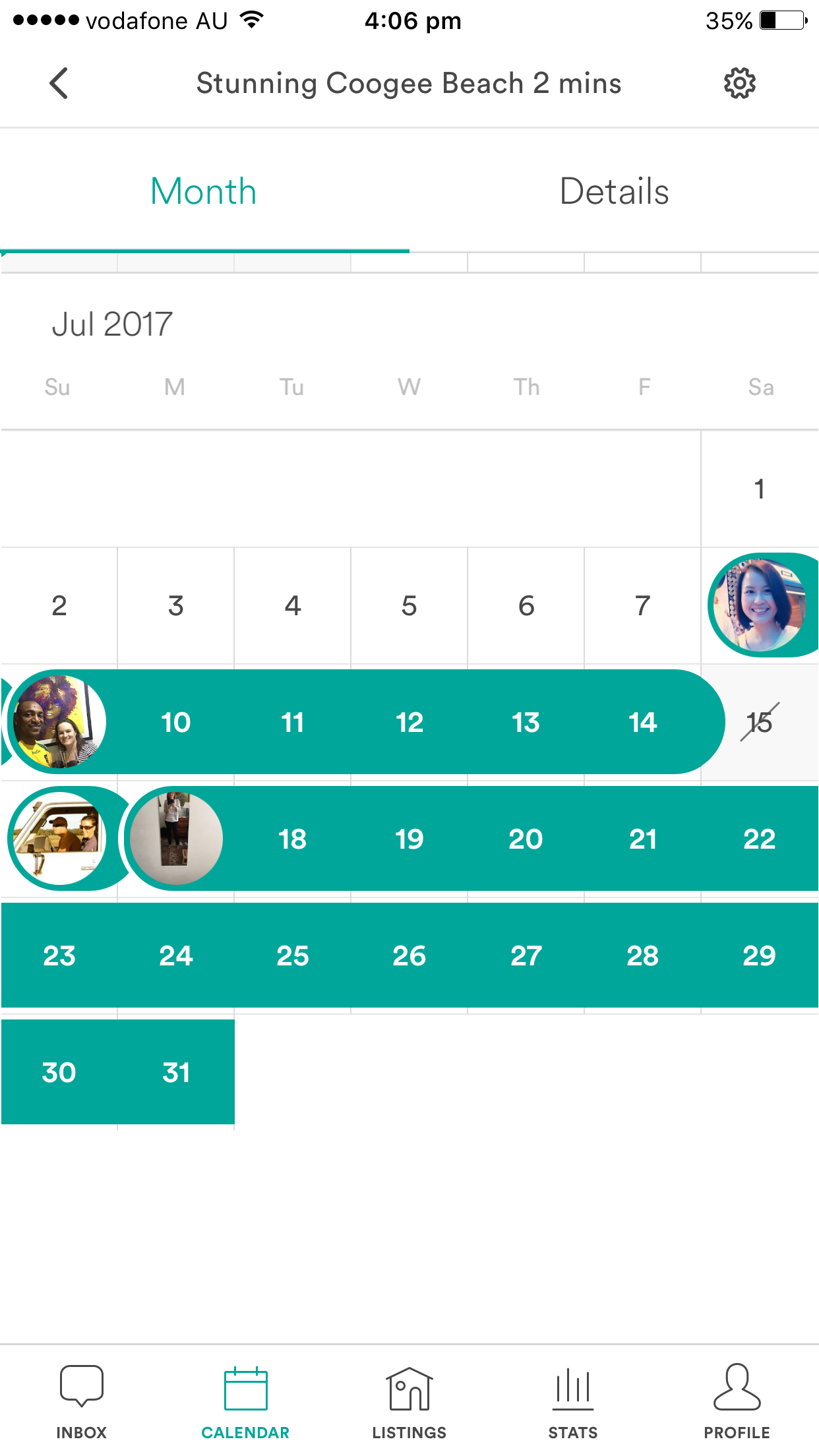
Task: Tap the available date July 5
Action: (409, 604)
